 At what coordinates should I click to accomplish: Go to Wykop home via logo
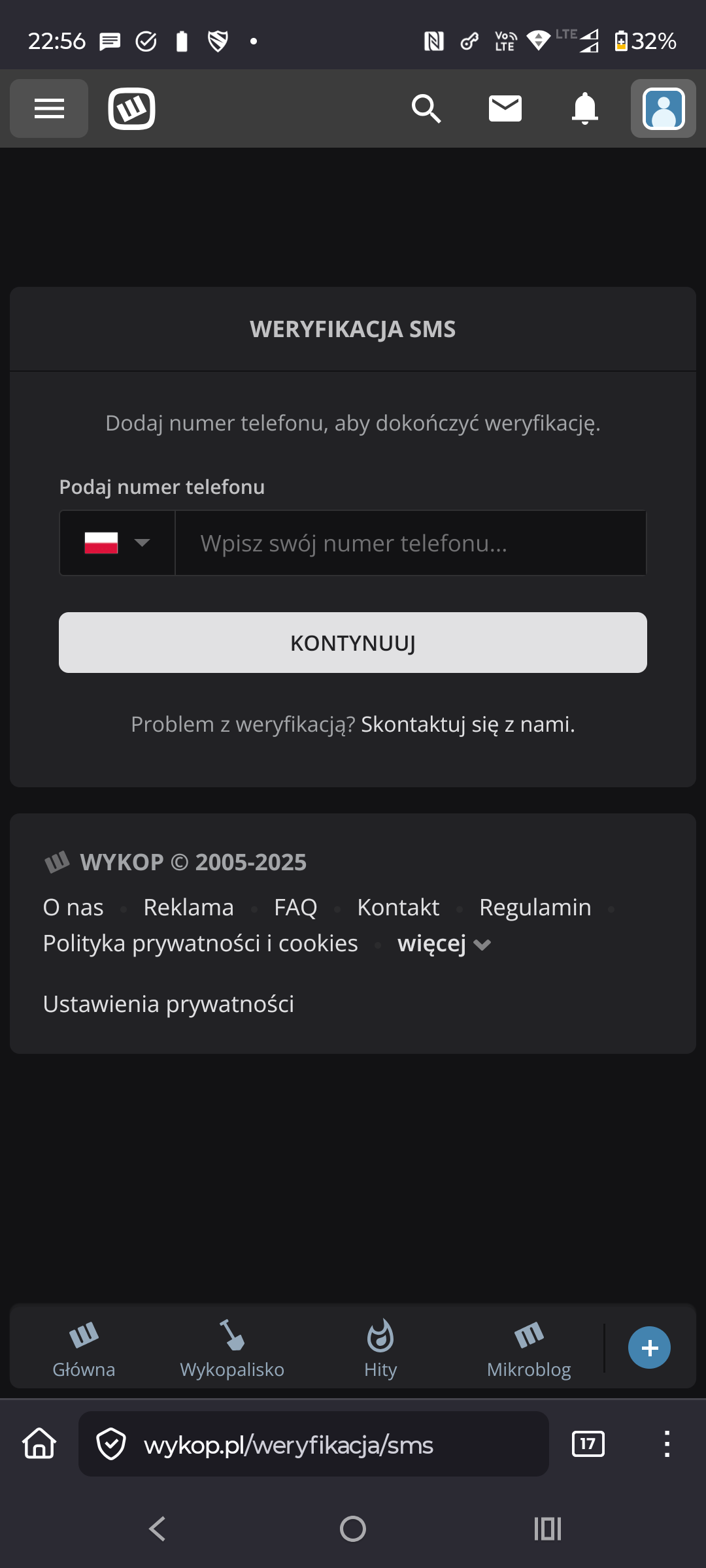131,108
